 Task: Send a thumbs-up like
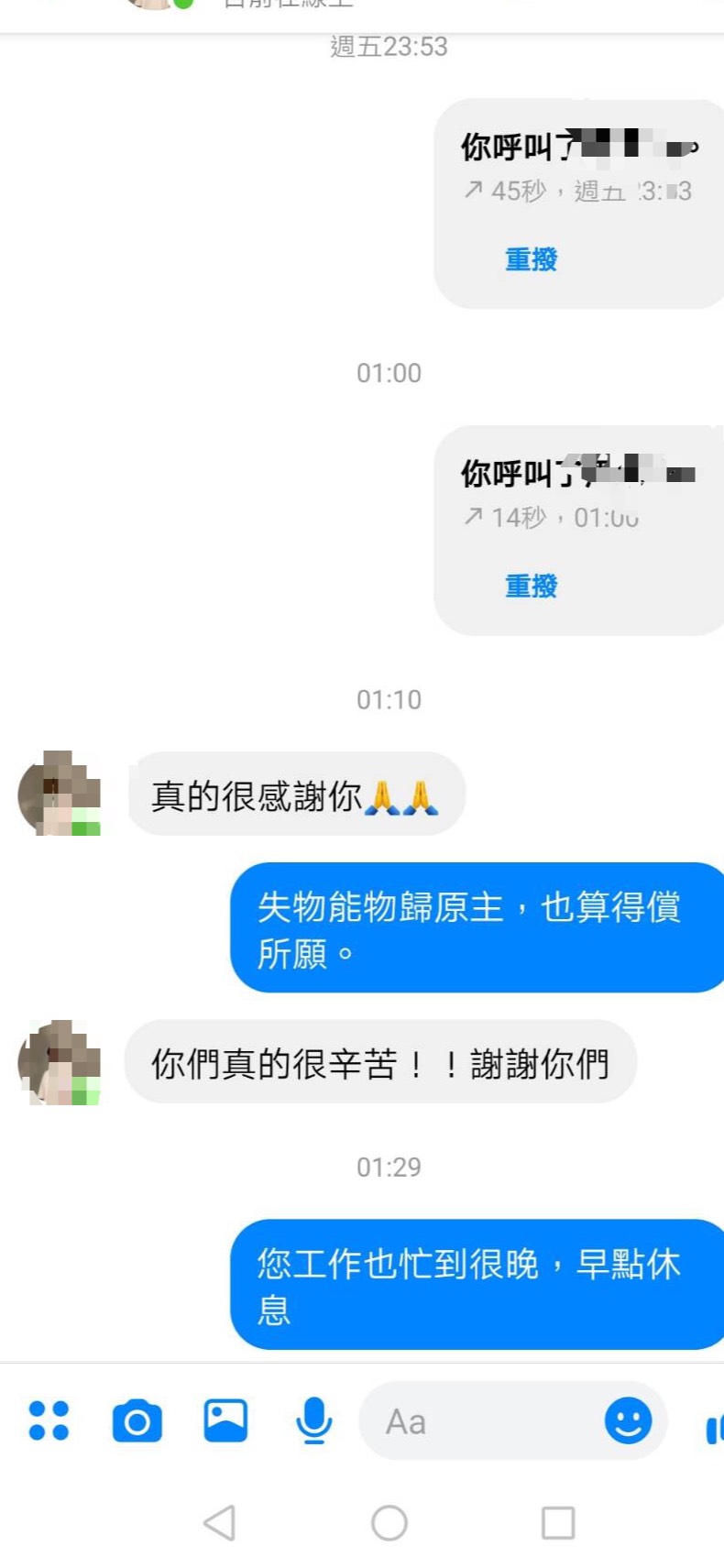click(714, 1428)
